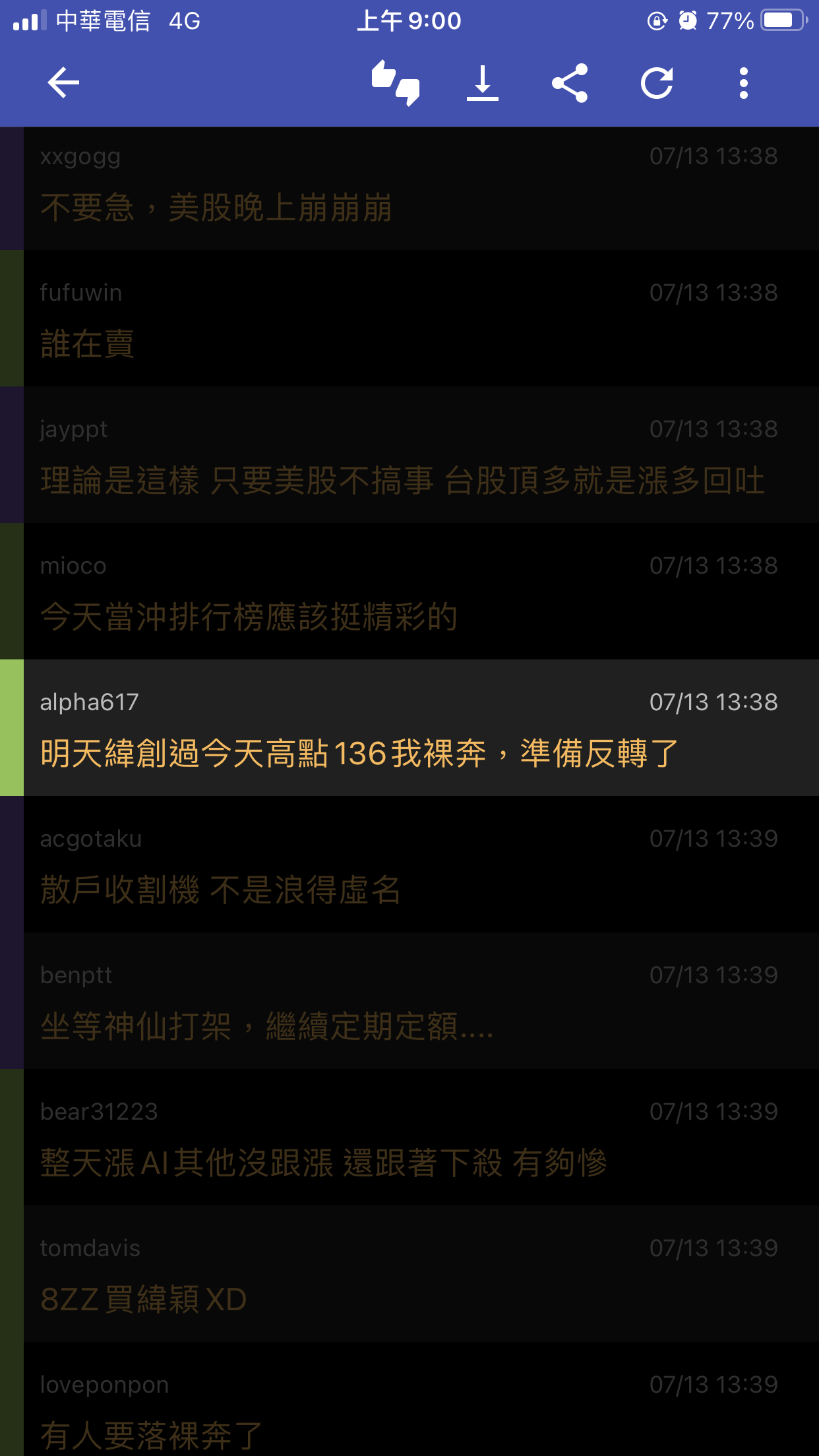Image resolution: width=819 pixels, height=1456 pixels.
Task: Select the comment by fufuwin
Action: (x=409, y=318)
